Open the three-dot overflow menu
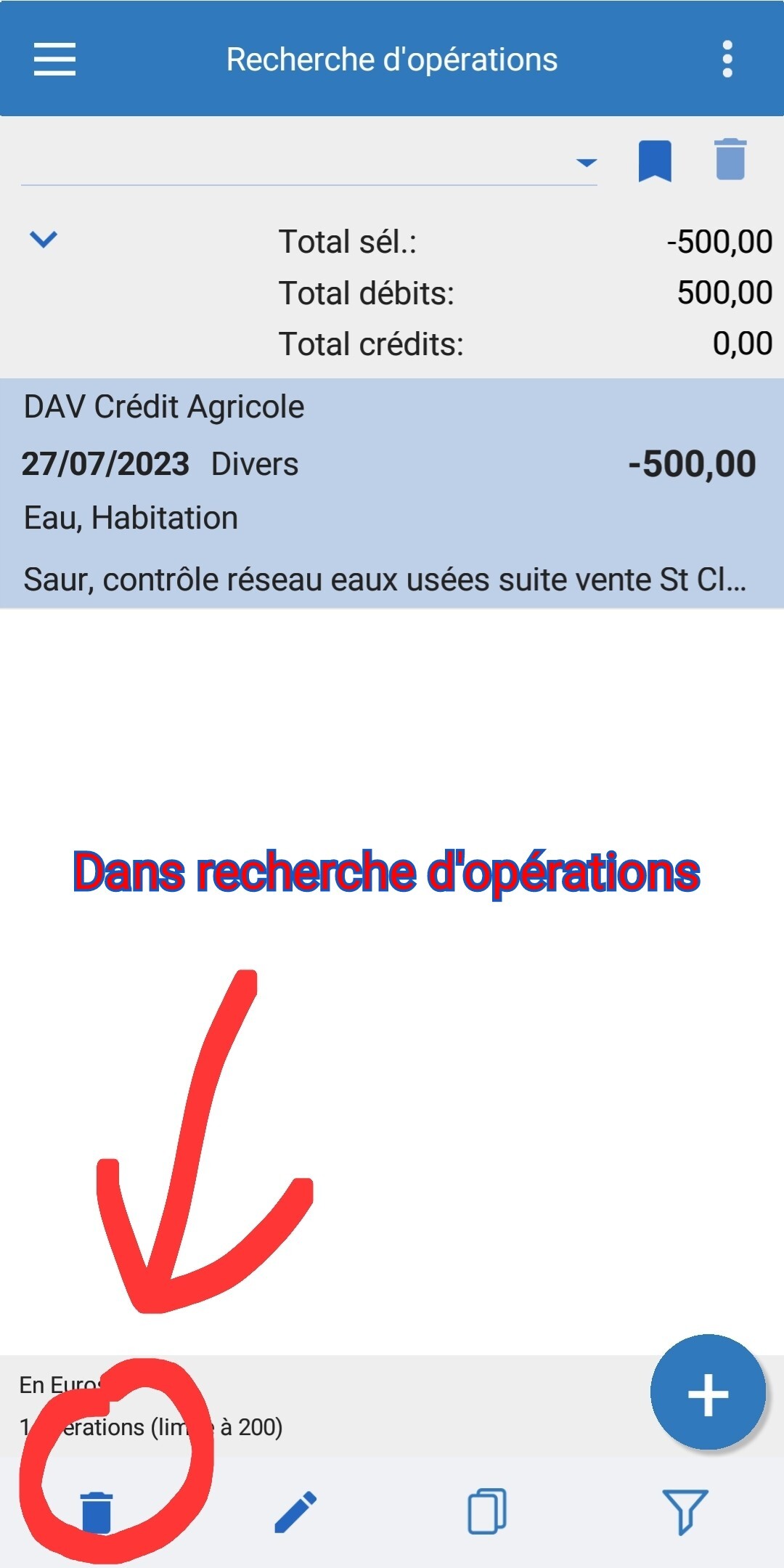The height and width of the screenshot is (1568, 784). point(727,59)
